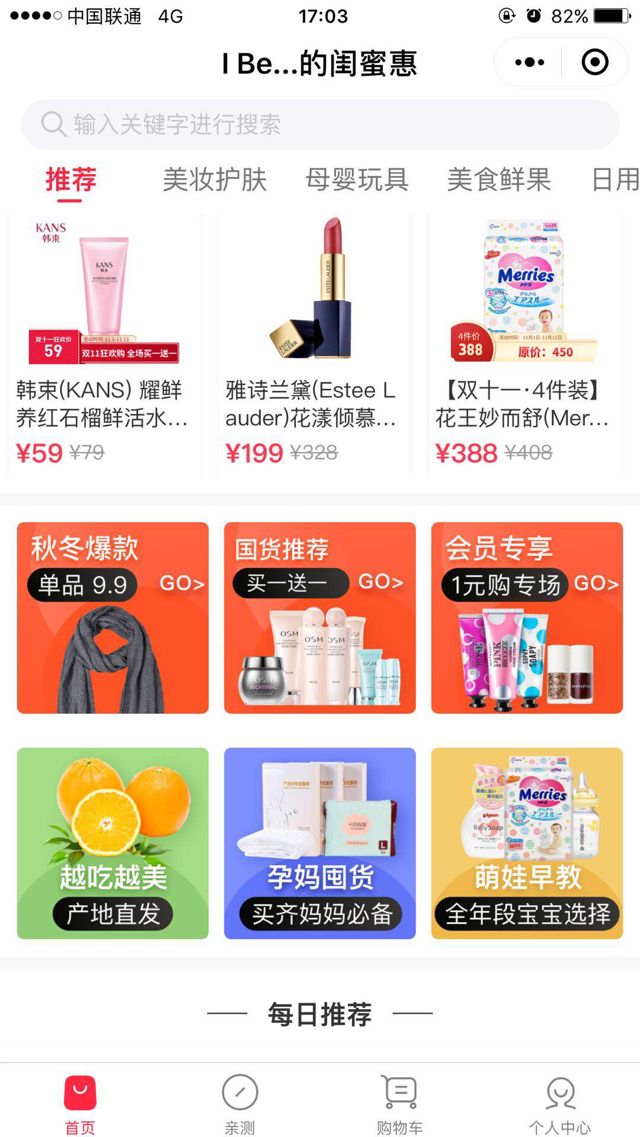640x1137 pixels.
Task: Tap the keyword search box
Action: (x=320, y=124)
